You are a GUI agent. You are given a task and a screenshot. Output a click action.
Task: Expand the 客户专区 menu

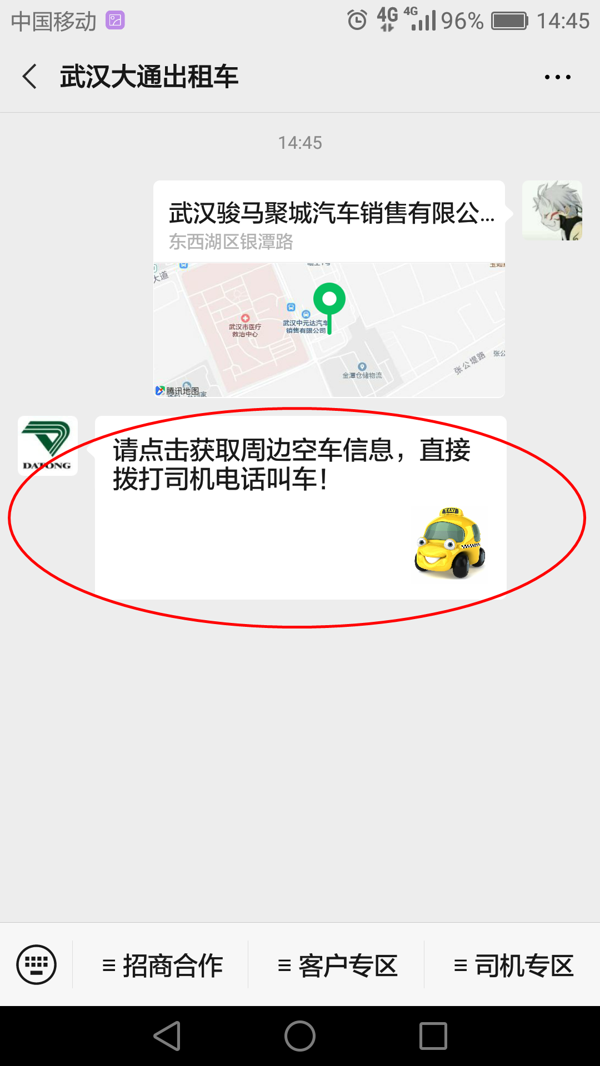[337, 965]
